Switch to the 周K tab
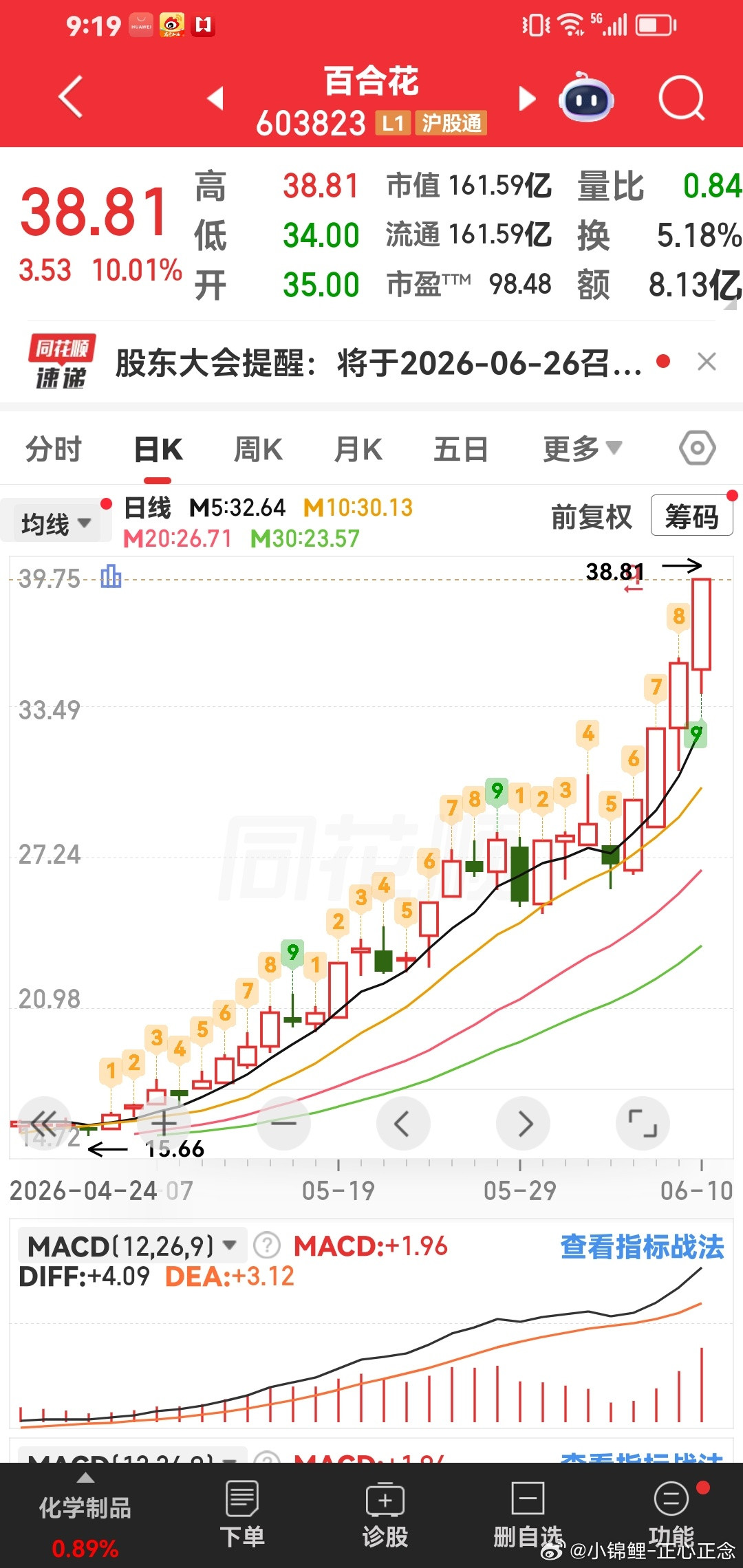Screen dimensions: 743x1568 [258, 450]
